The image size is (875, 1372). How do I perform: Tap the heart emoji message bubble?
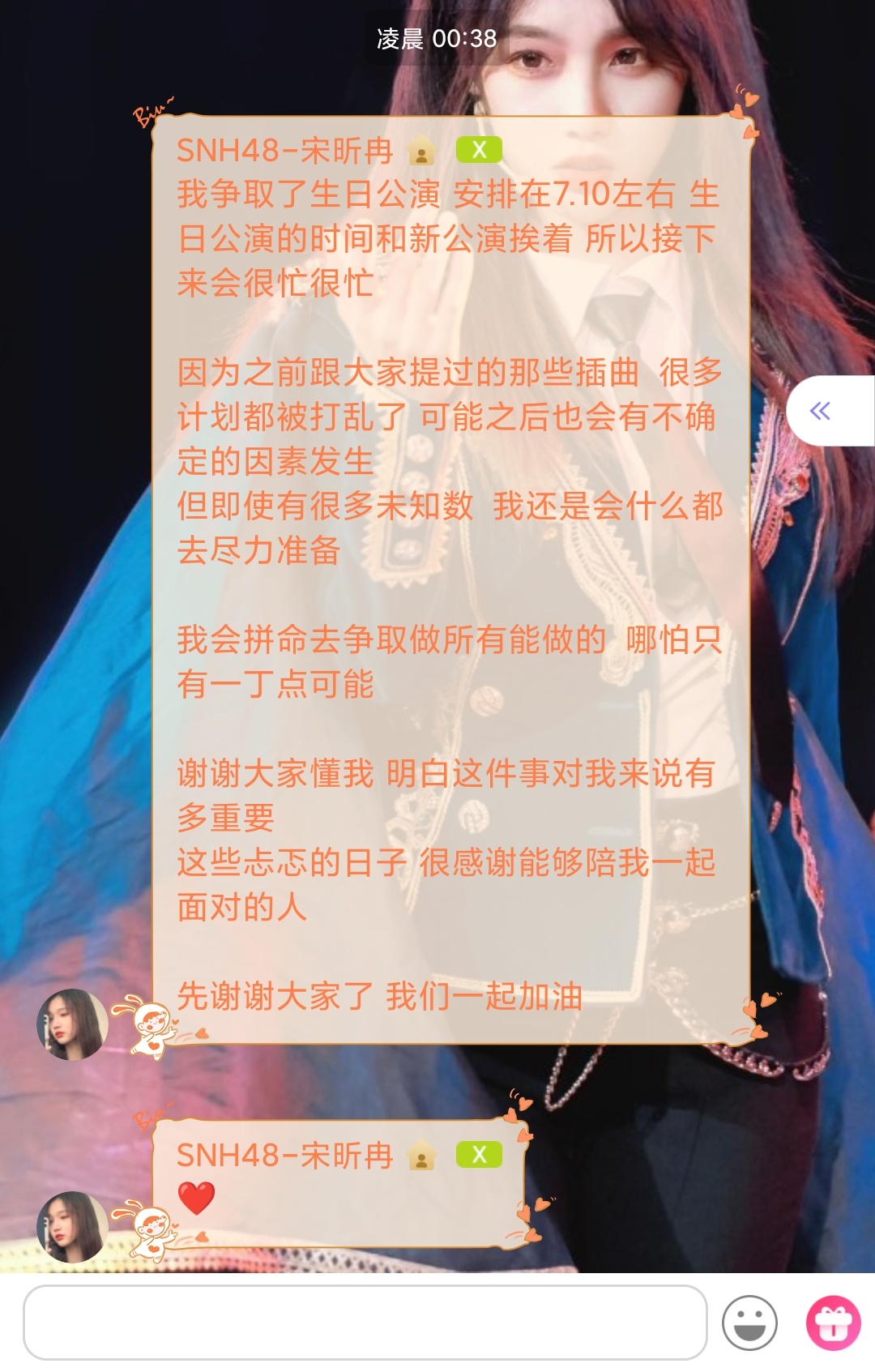(340, 1185)
